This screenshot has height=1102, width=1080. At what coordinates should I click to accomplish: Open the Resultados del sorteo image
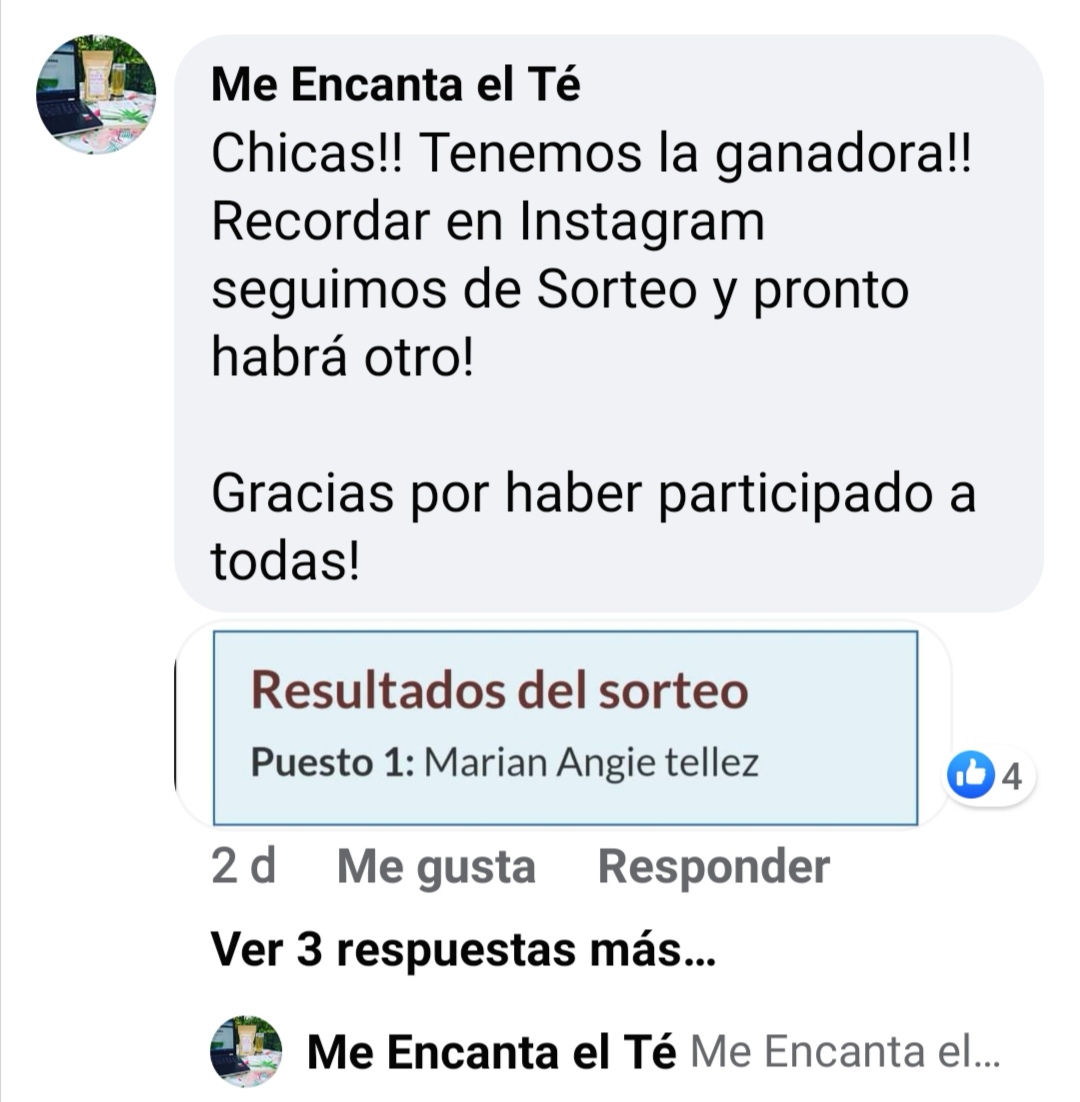564,727
